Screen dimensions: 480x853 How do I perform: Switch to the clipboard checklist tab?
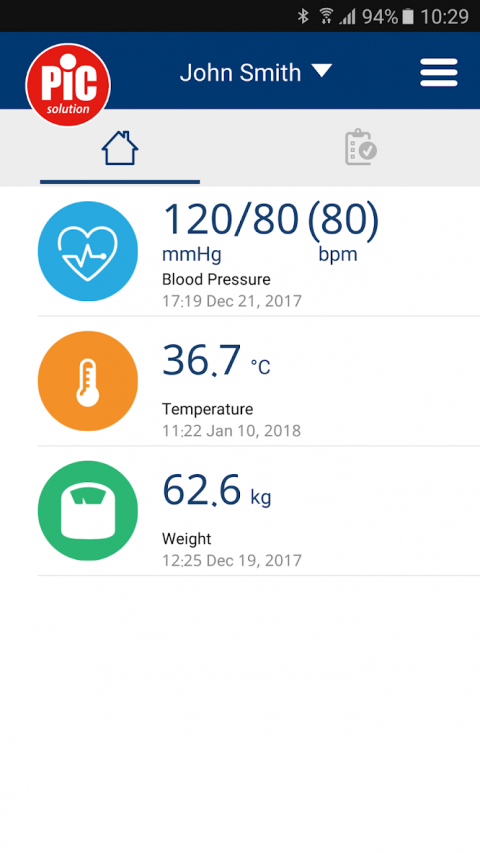point(360,147)
